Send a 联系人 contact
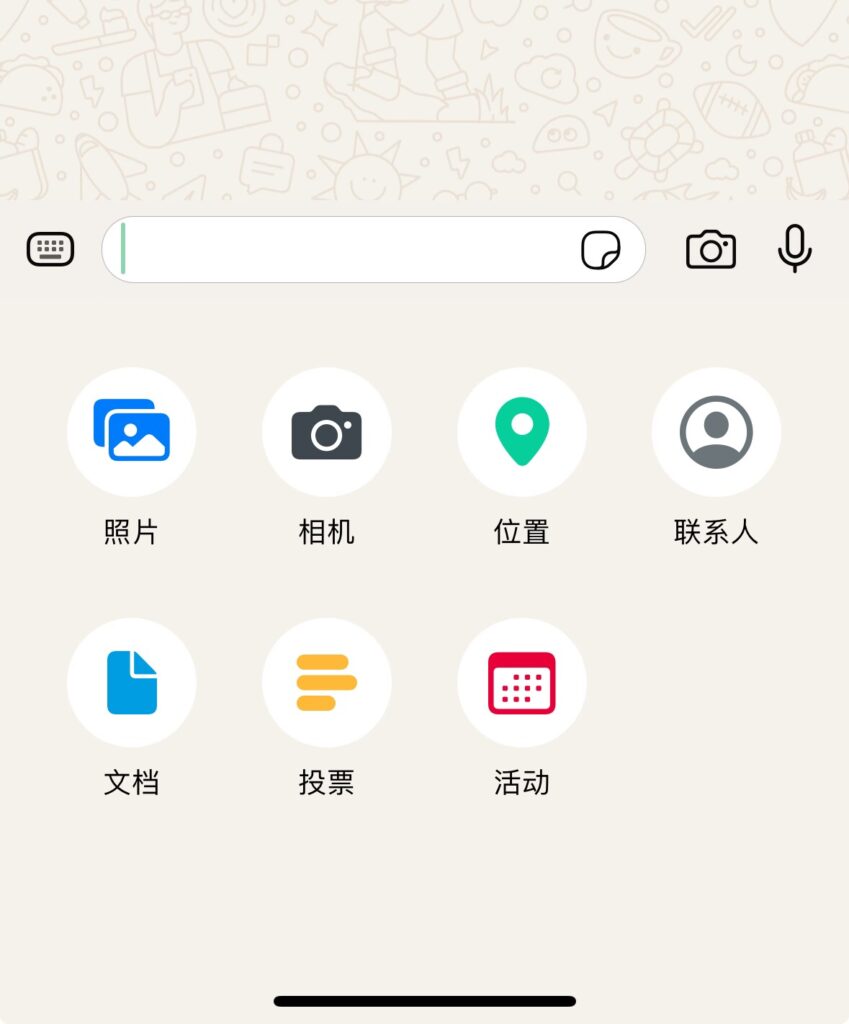The width and height of the screenshot is (849, 1024). click(x=716, y=432)
